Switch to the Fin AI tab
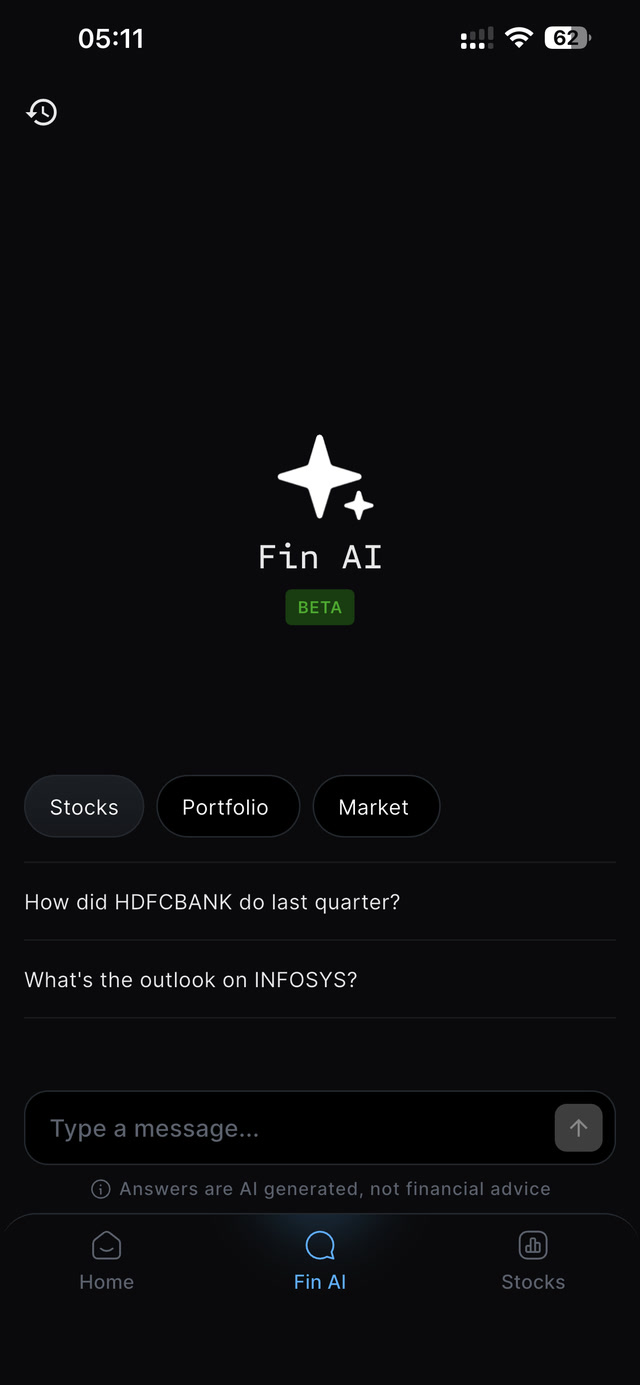The height and width of the screenshot is (1385, 640). pos(320,1260)
